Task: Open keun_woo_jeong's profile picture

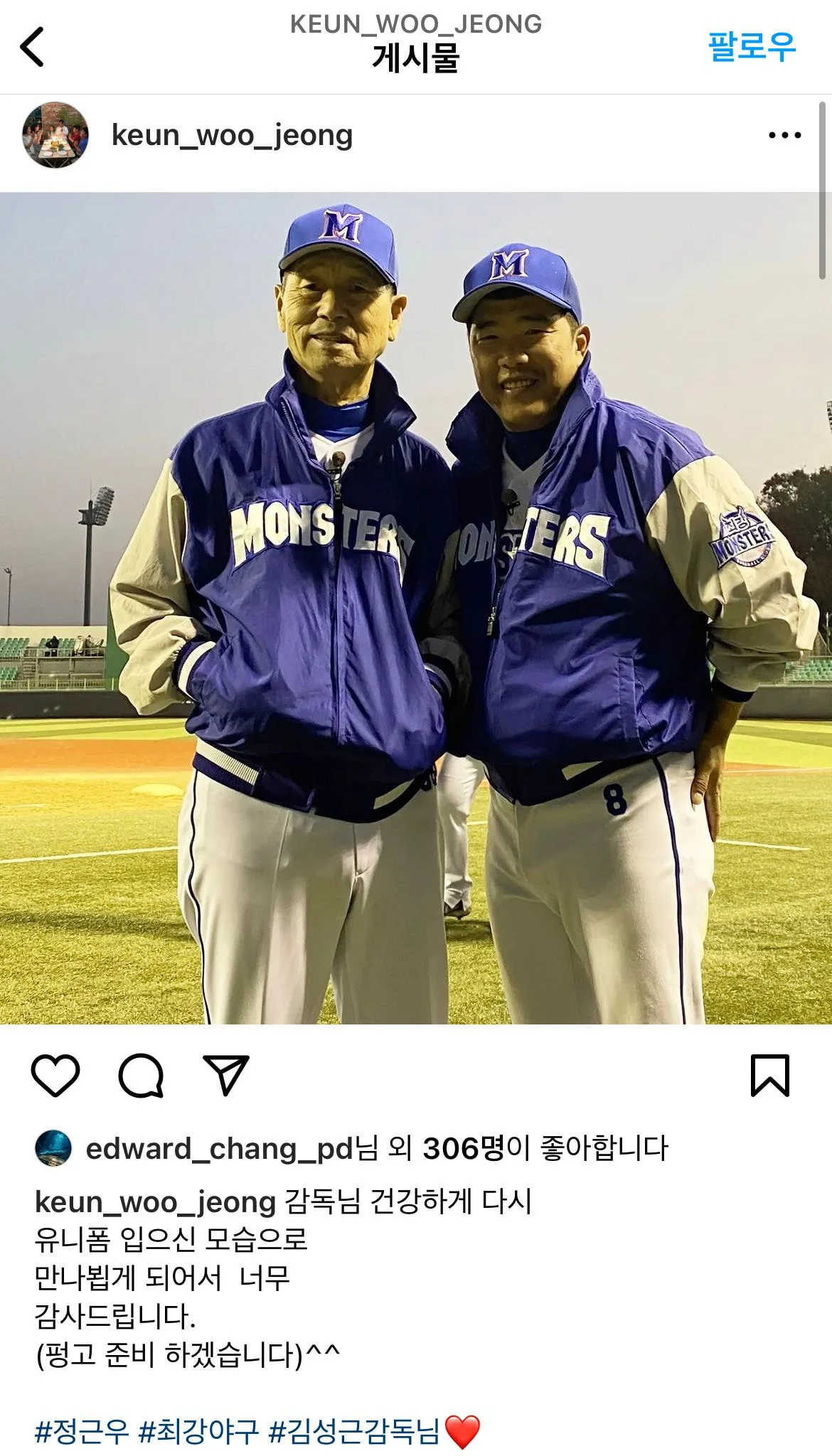Action: pyautogui.click(x=55, y=134)
